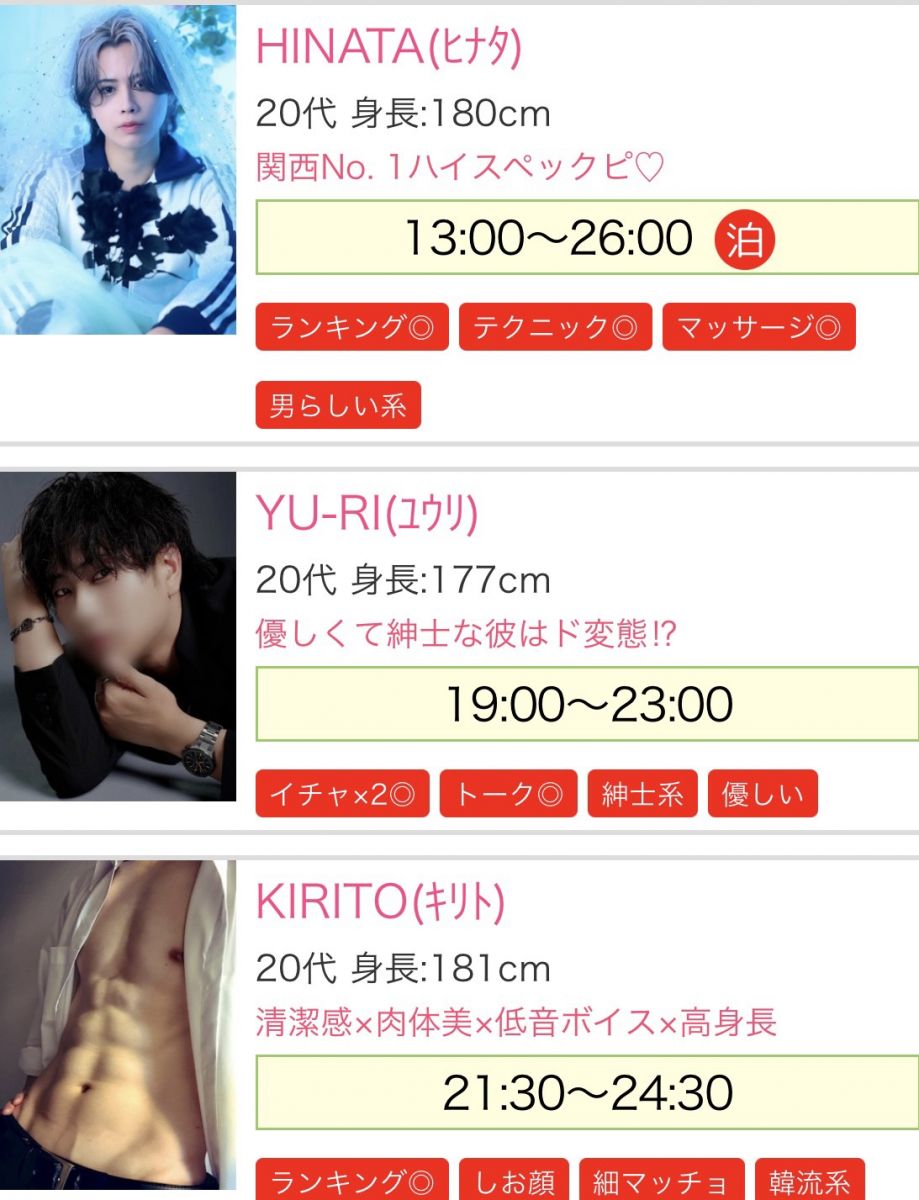
Task: Select the テクニック◎ tag
Action: (x=555, y=327)
